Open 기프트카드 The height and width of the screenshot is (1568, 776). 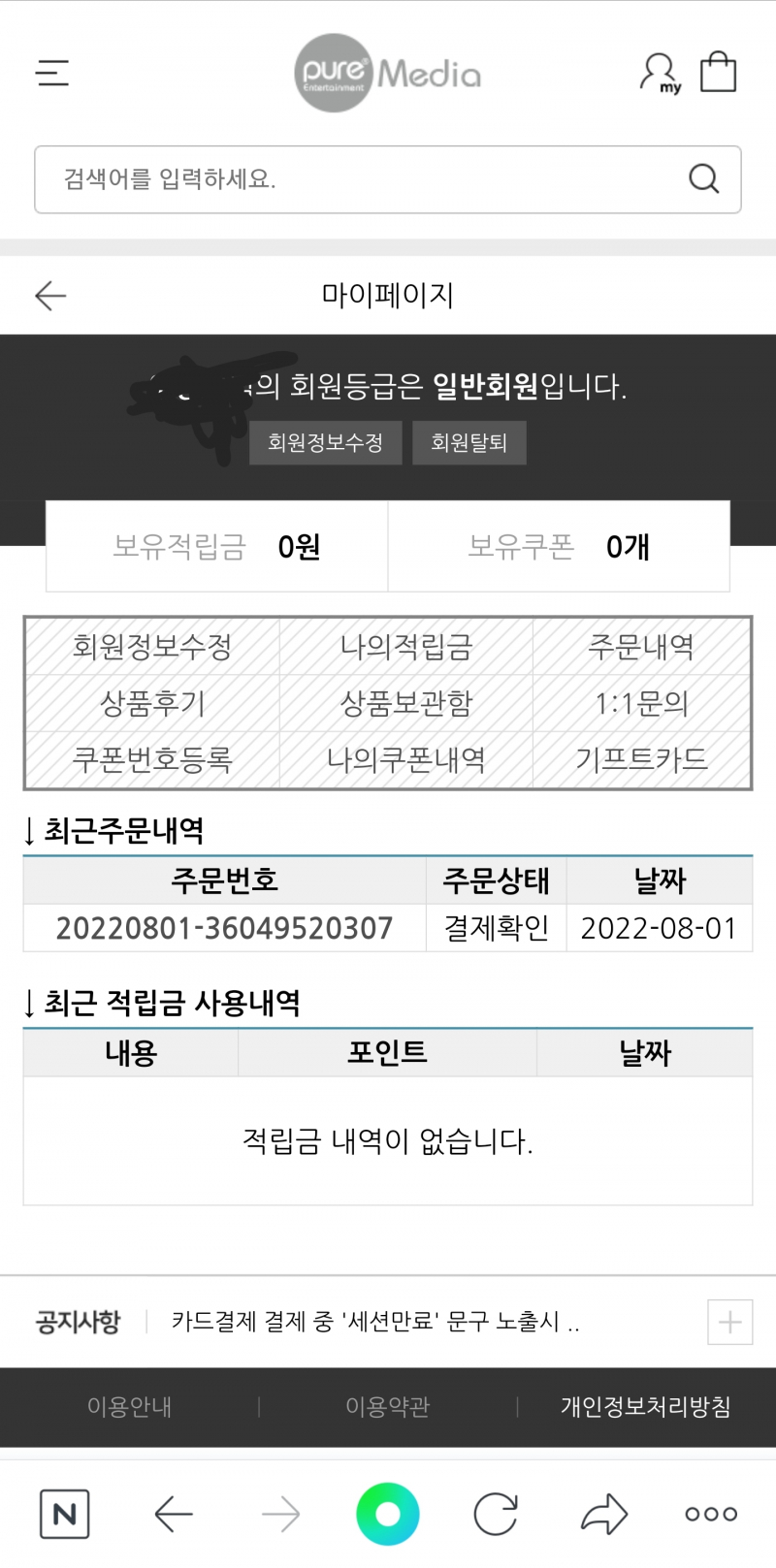coord(641,759)
